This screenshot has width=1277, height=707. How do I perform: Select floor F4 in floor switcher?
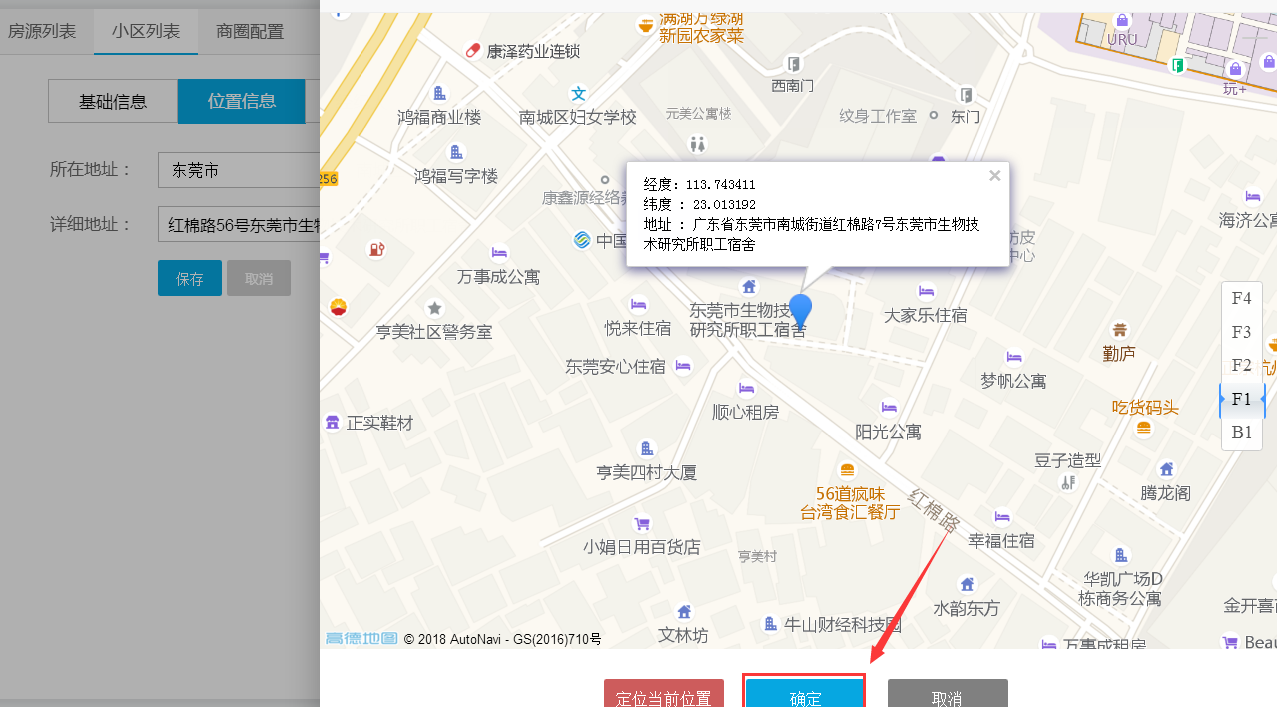pos(1241,298)
